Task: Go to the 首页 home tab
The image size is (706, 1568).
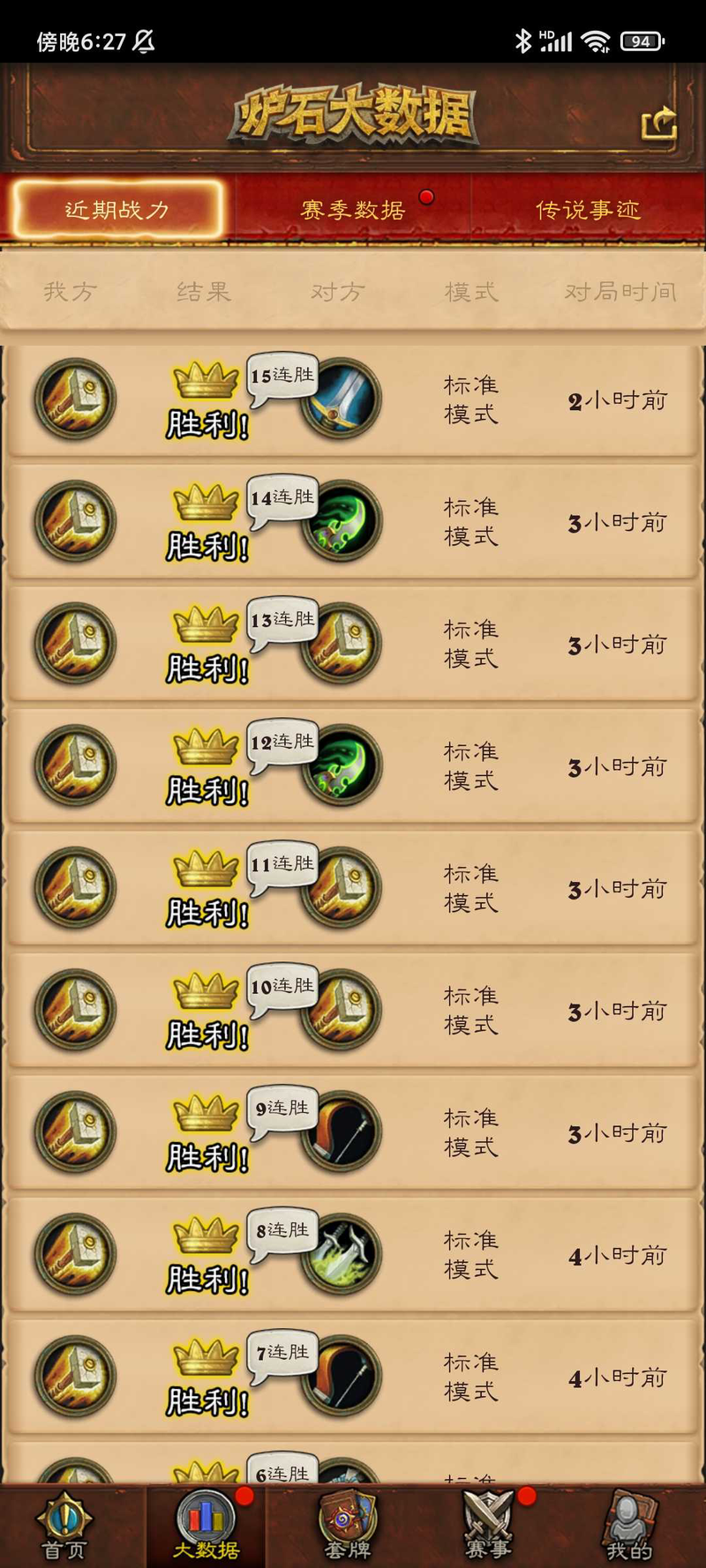Action: pyautogui.click(x=64, y=1527)
